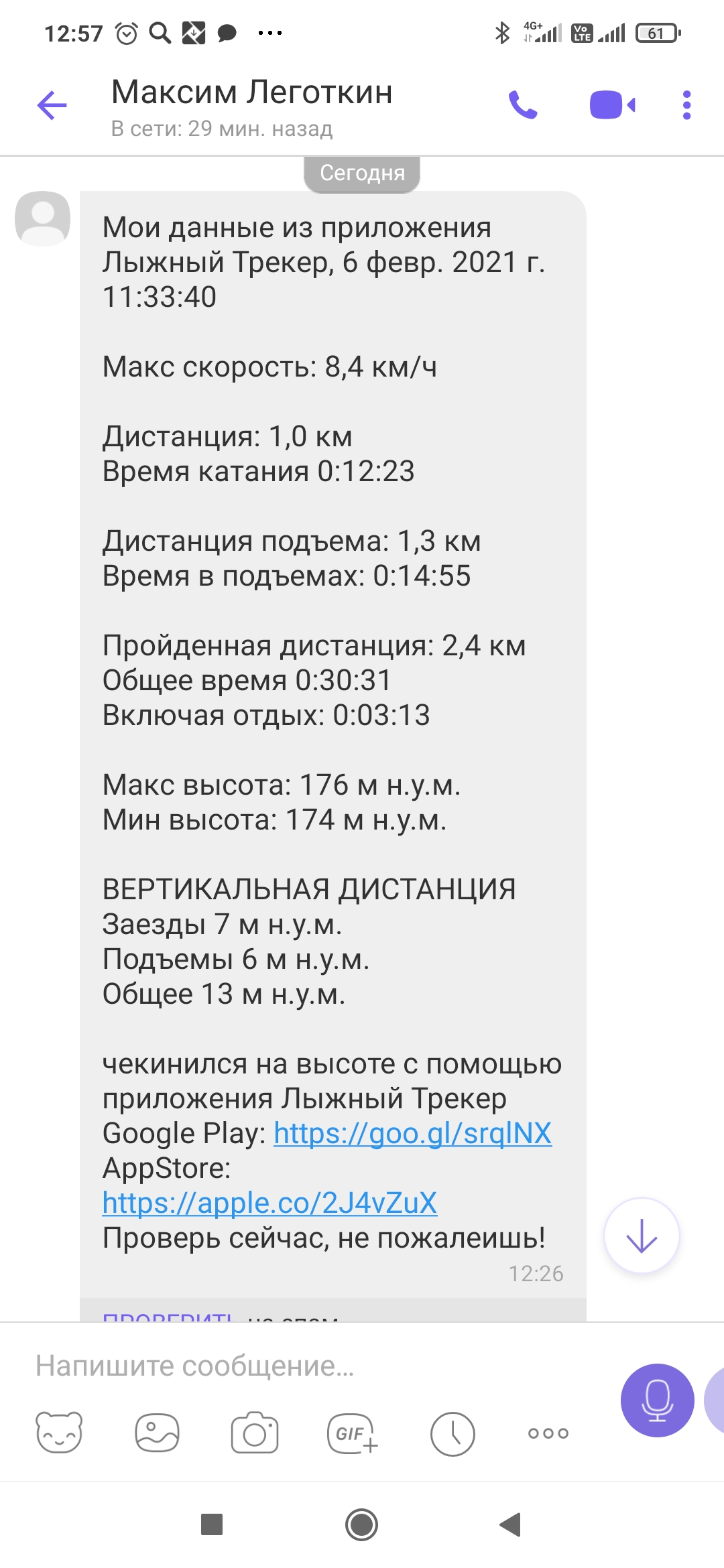Focus the 'Напишите сообщение…' text field
This screenshot has height=1568, width=724.
(x=315, y=1366)
